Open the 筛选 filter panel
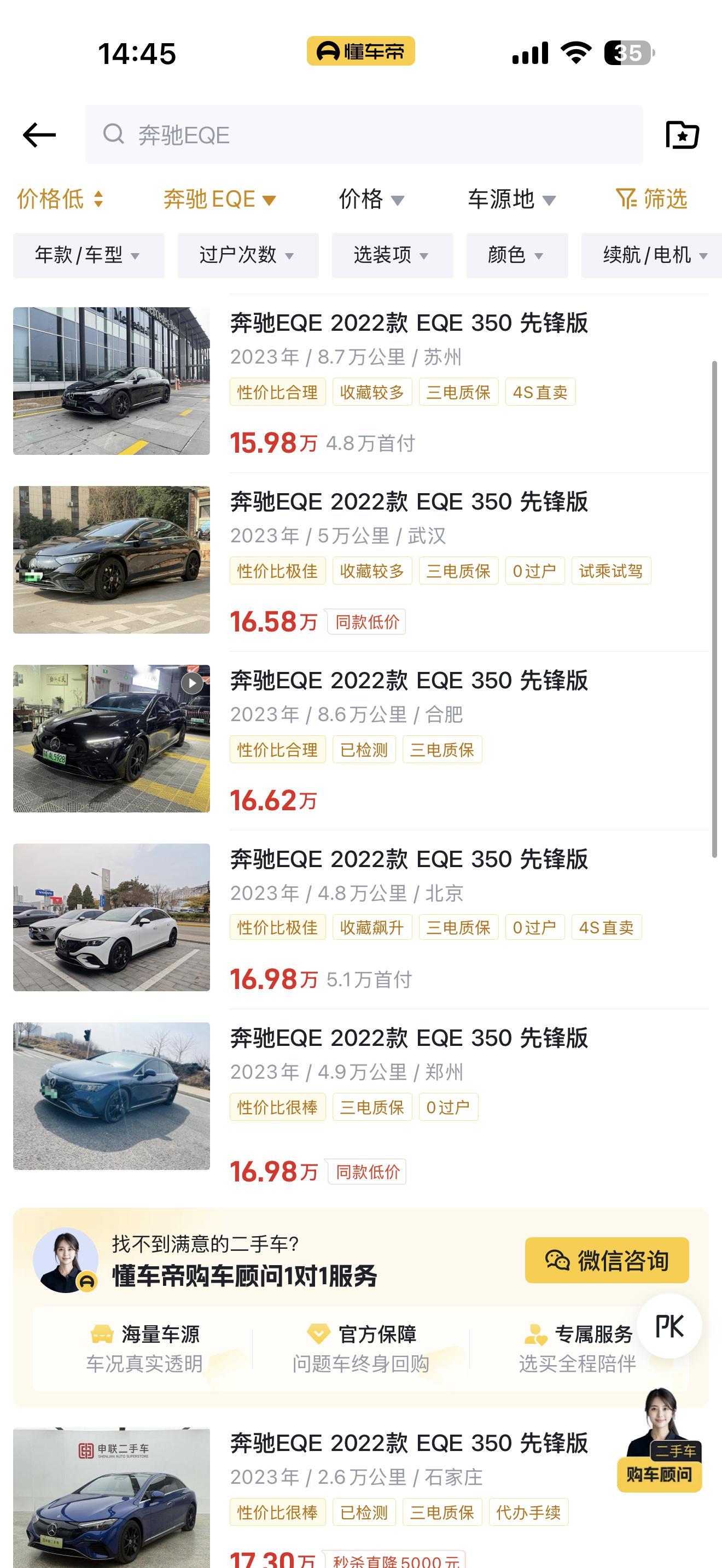 651,199
